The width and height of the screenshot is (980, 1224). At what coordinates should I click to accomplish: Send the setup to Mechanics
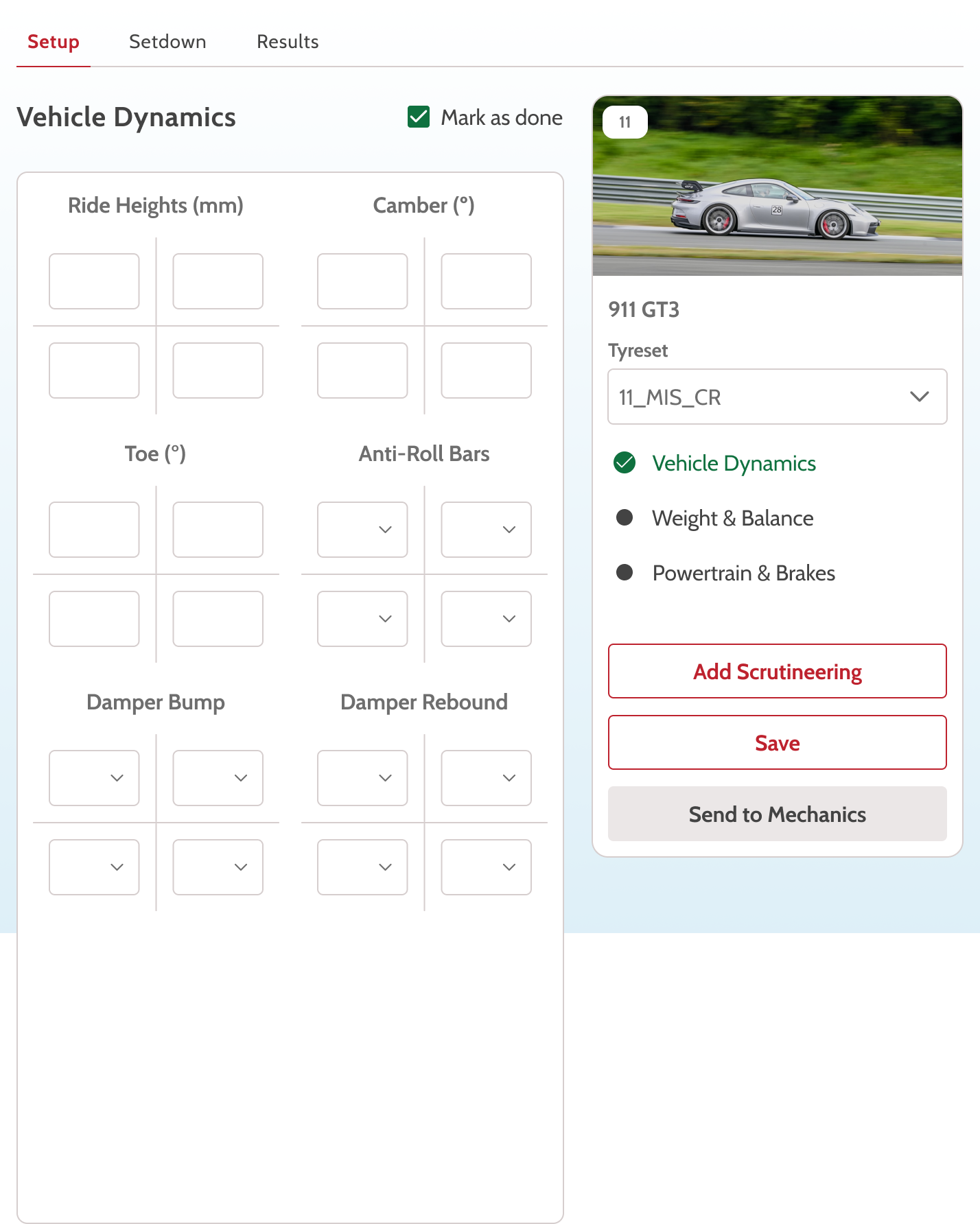777,814
